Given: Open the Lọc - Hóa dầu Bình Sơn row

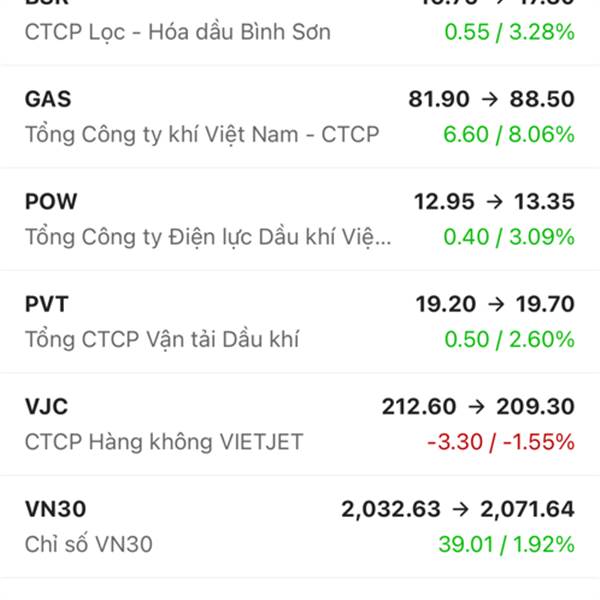Looking at the screenshot, I should (x=300, y=30).
